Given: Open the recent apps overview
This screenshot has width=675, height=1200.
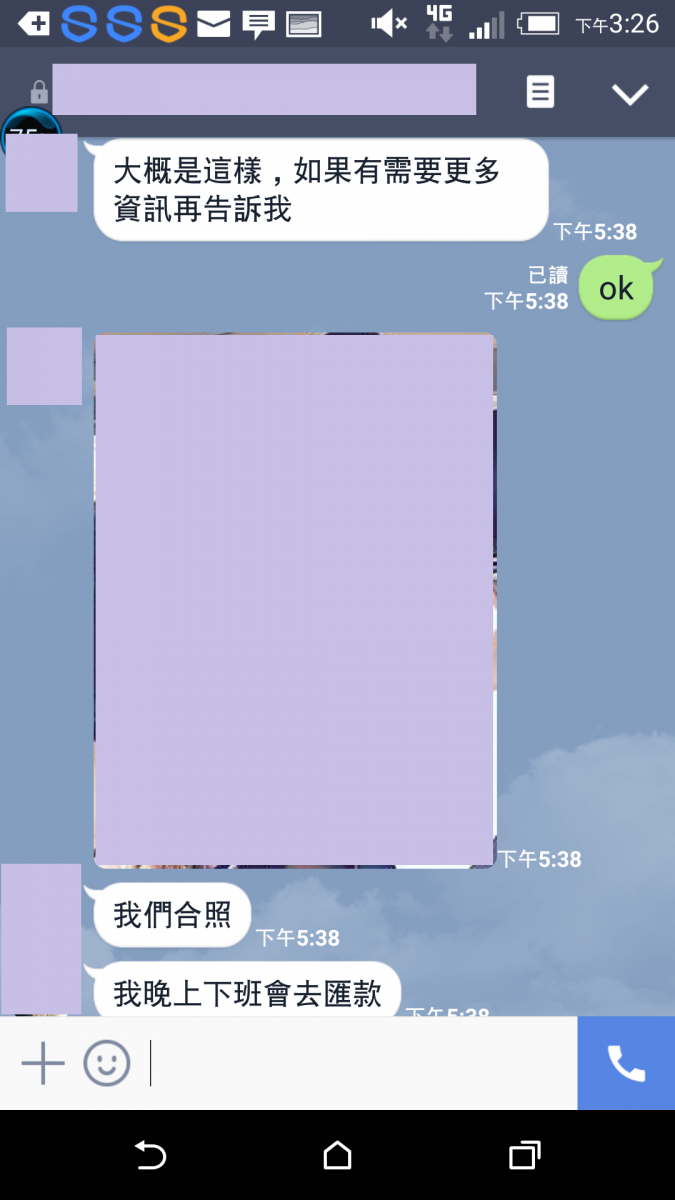Looking at the screenshot, I should pos(524,1156).
